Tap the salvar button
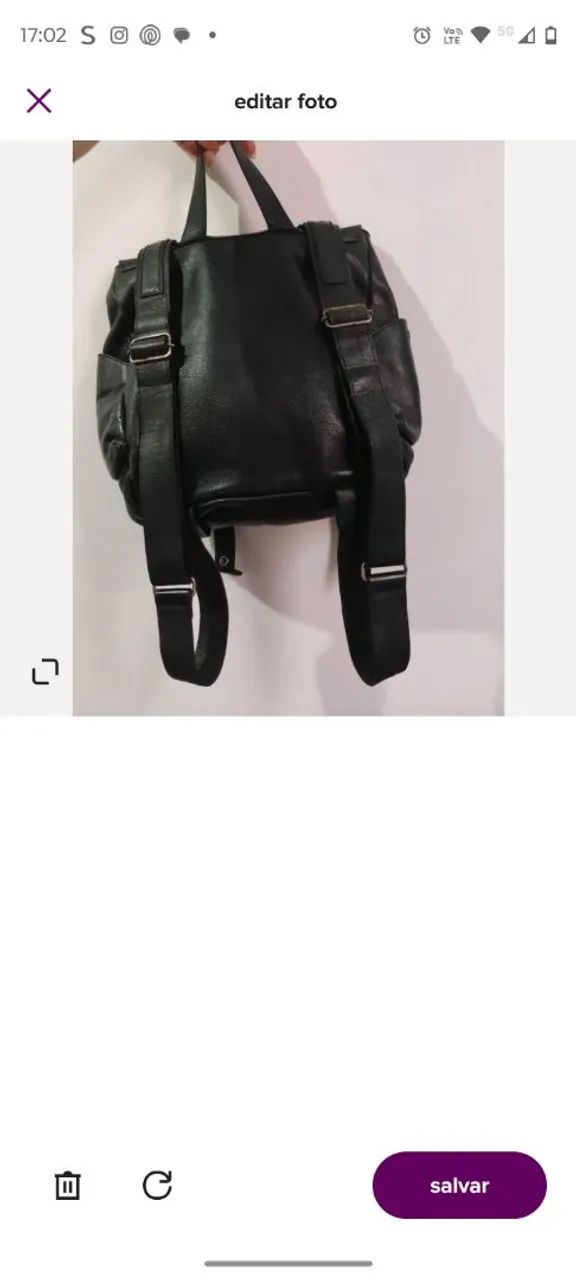The height and width of the screenshot is (1280, 576). (x=459, y=1185)
